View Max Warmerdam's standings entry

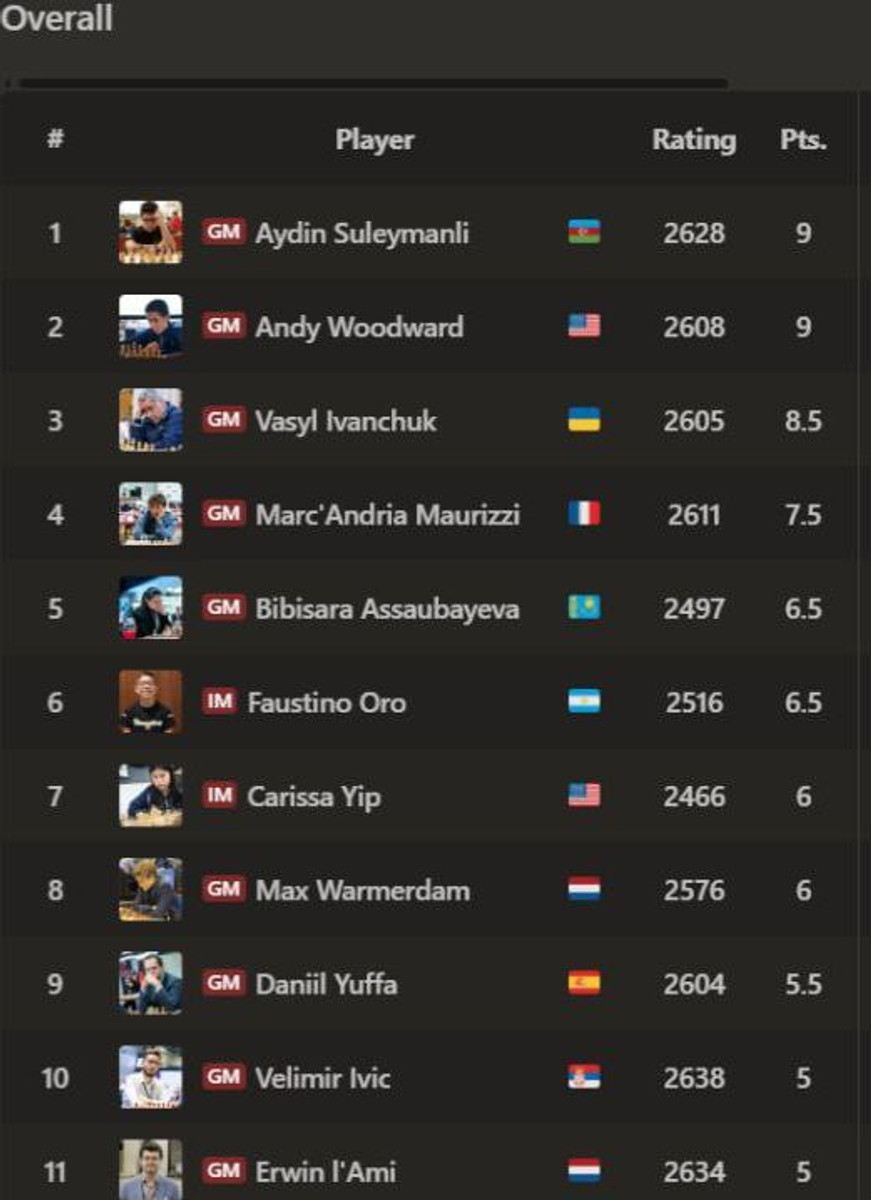click(362, 891)
